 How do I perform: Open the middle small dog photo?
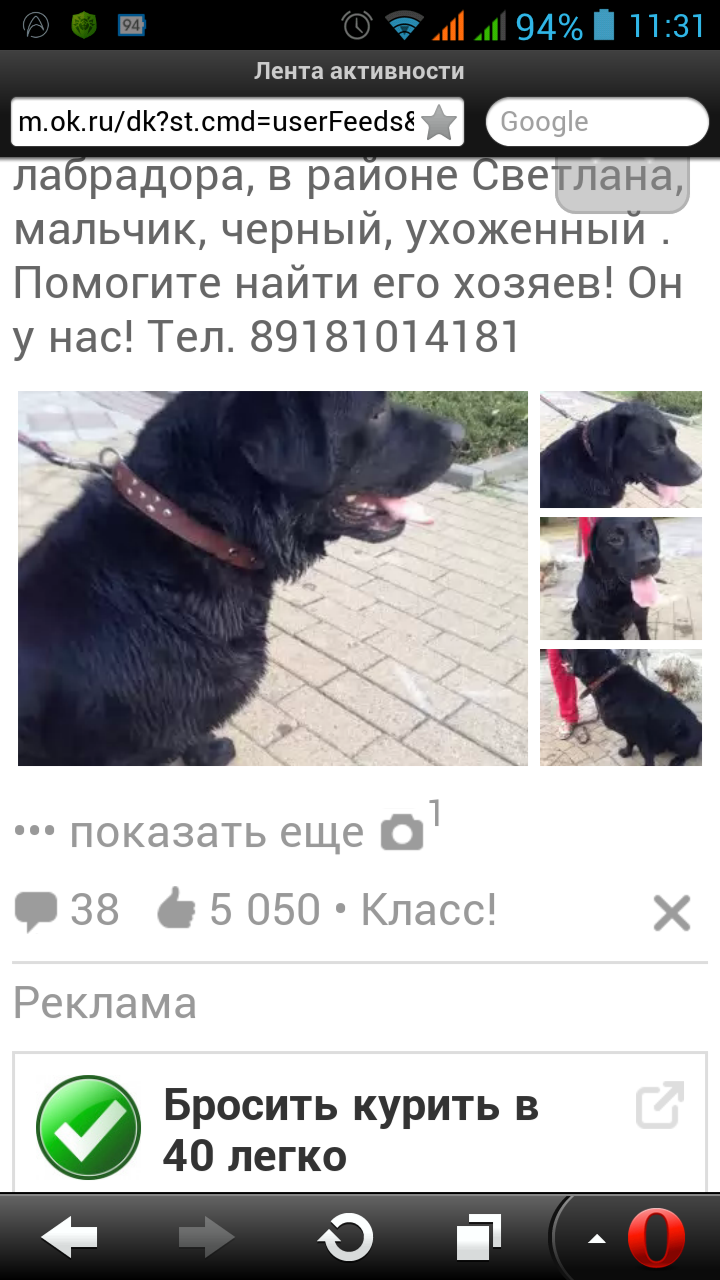coord(620,578)
